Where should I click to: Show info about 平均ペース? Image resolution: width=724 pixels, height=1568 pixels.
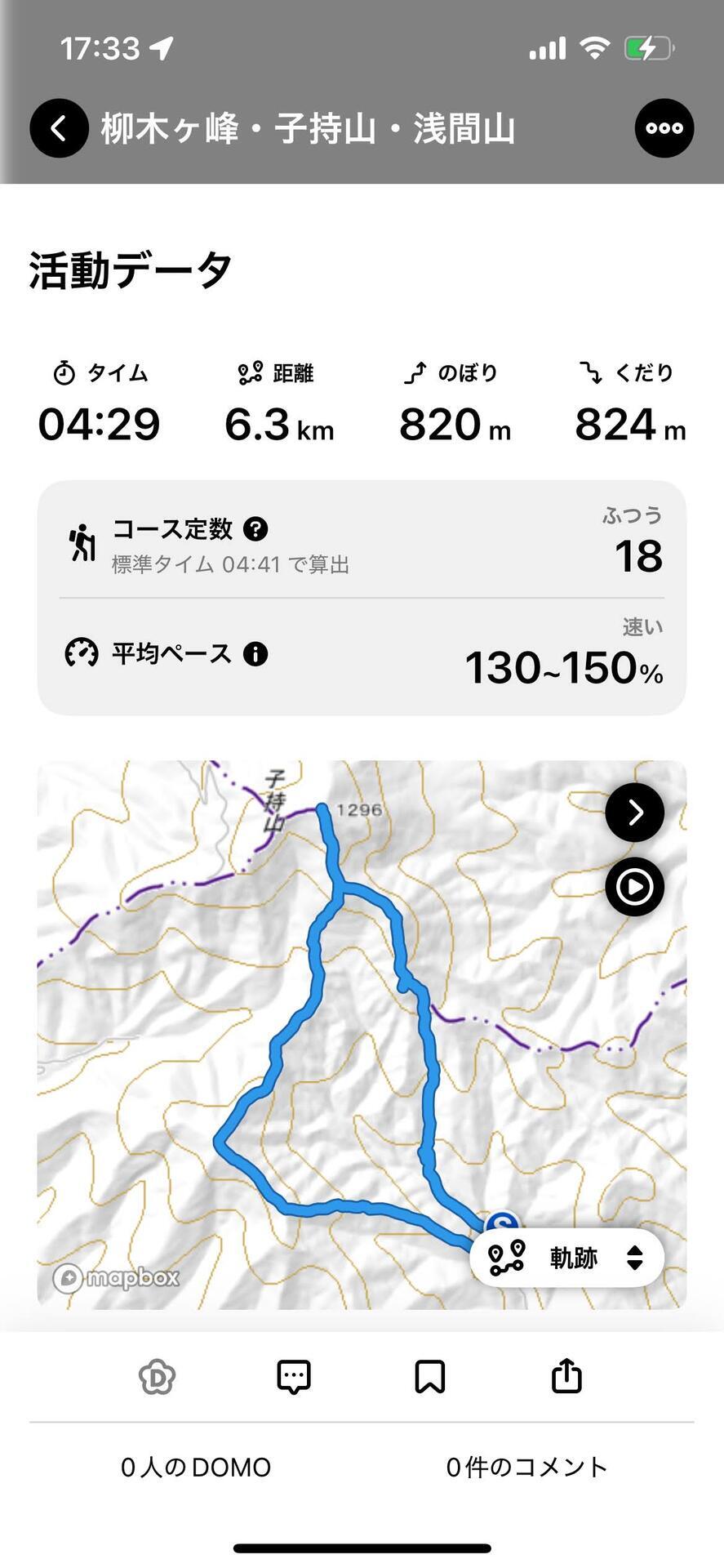click(255, 654)
